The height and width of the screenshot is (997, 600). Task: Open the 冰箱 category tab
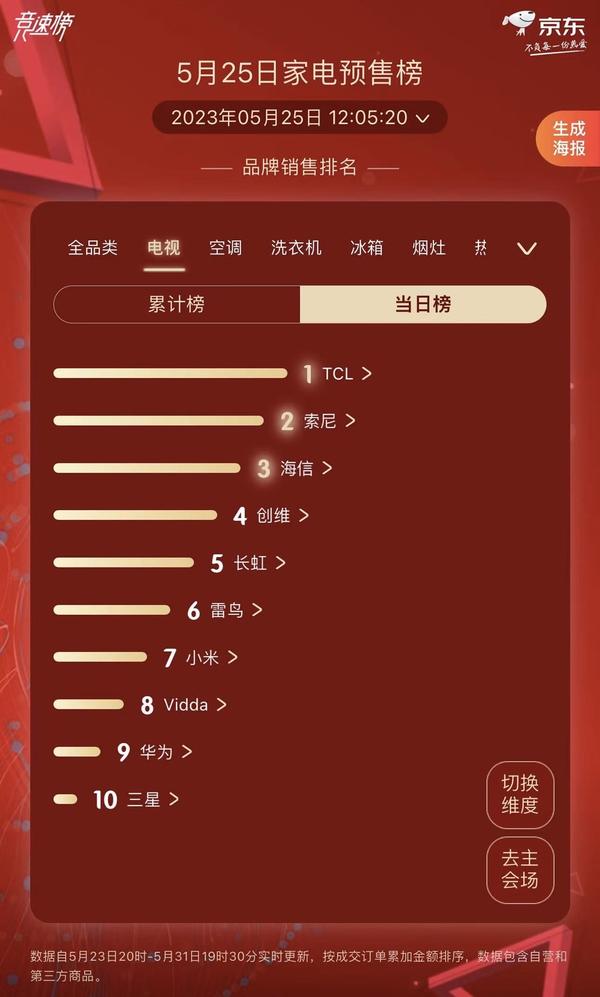point(367,247)
